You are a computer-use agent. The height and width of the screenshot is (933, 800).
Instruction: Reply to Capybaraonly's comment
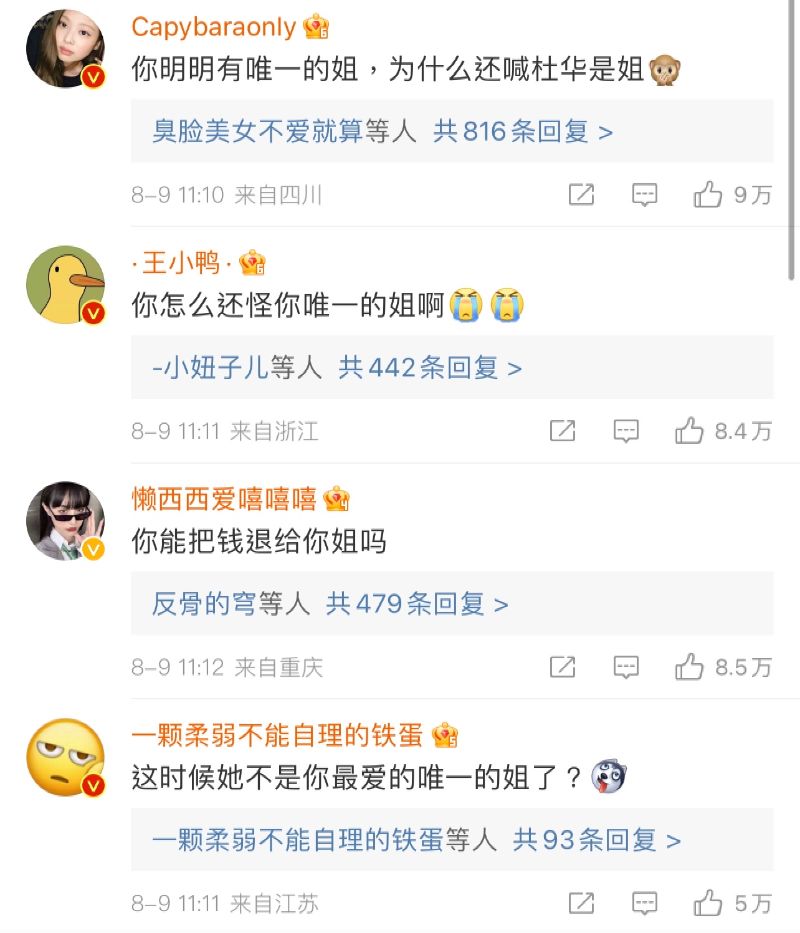point(644,195)
